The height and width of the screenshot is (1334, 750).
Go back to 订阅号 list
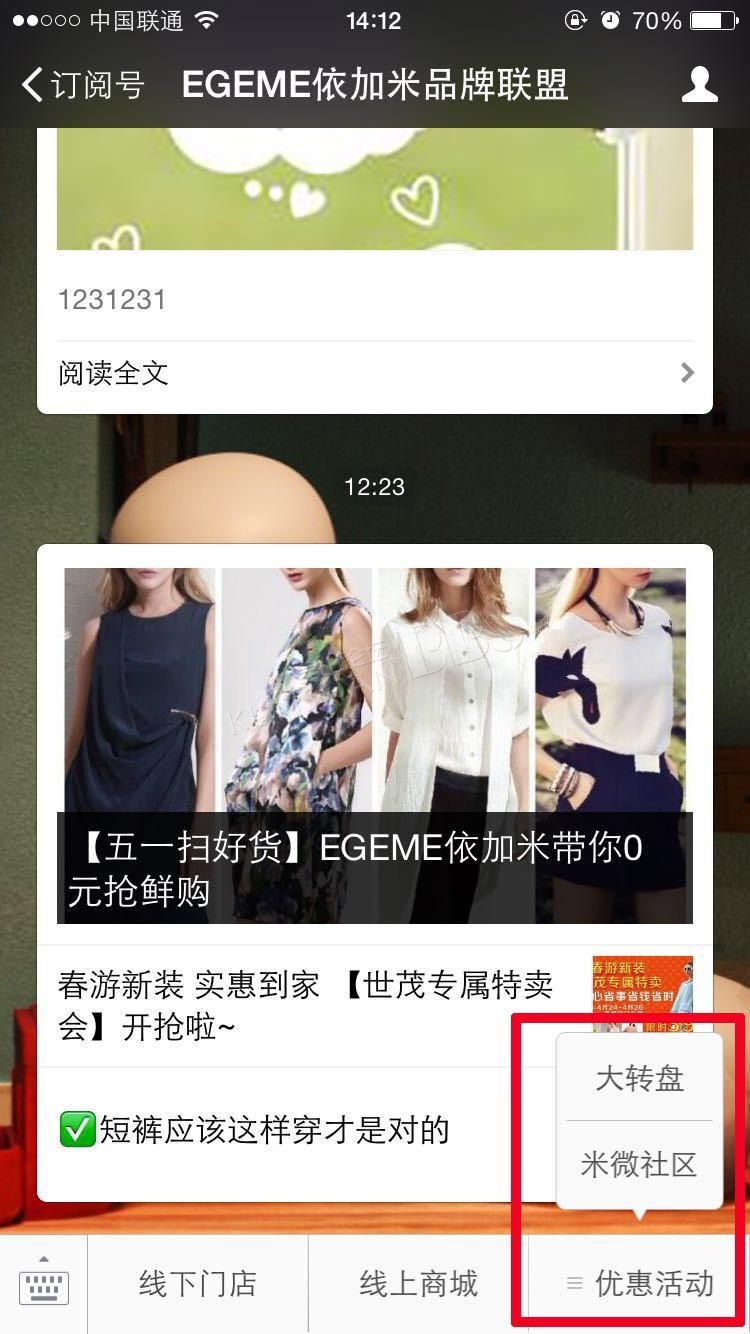[83, 85]
